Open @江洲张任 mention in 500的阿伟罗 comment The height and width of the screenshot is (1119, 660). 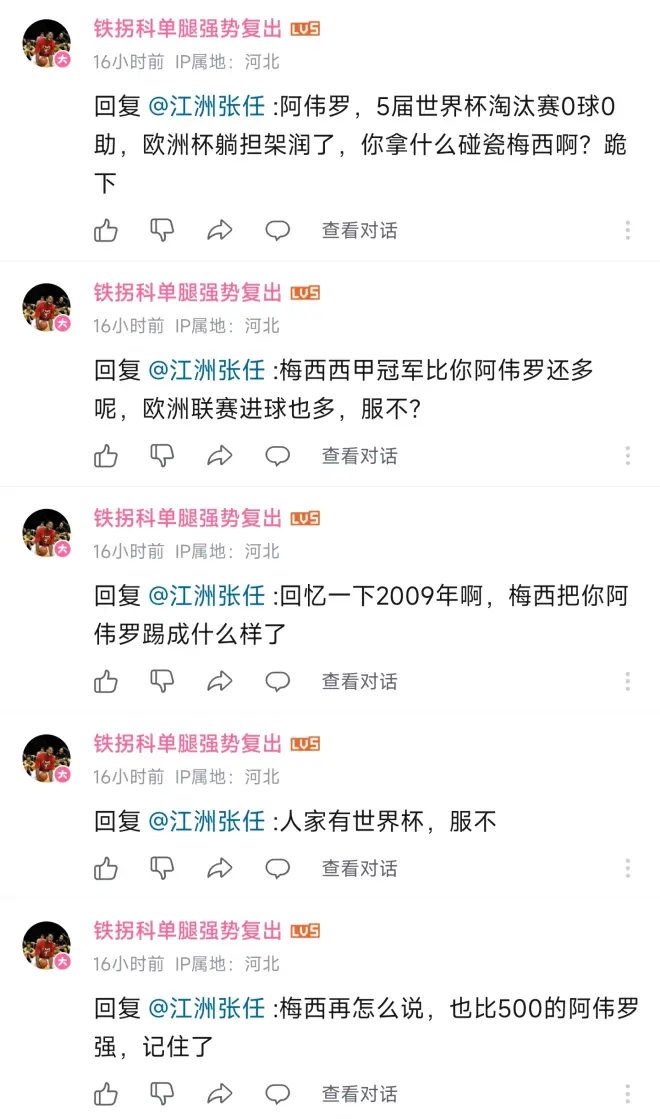click(207, 1009)
